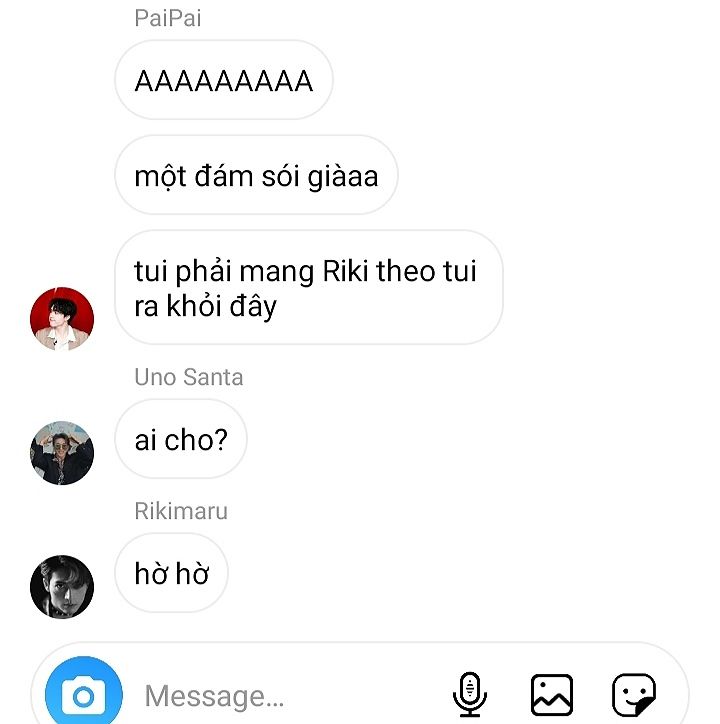Open Uno Santa's profile avatar
Viewport: 720px width, 724px height.
[62, 453]
